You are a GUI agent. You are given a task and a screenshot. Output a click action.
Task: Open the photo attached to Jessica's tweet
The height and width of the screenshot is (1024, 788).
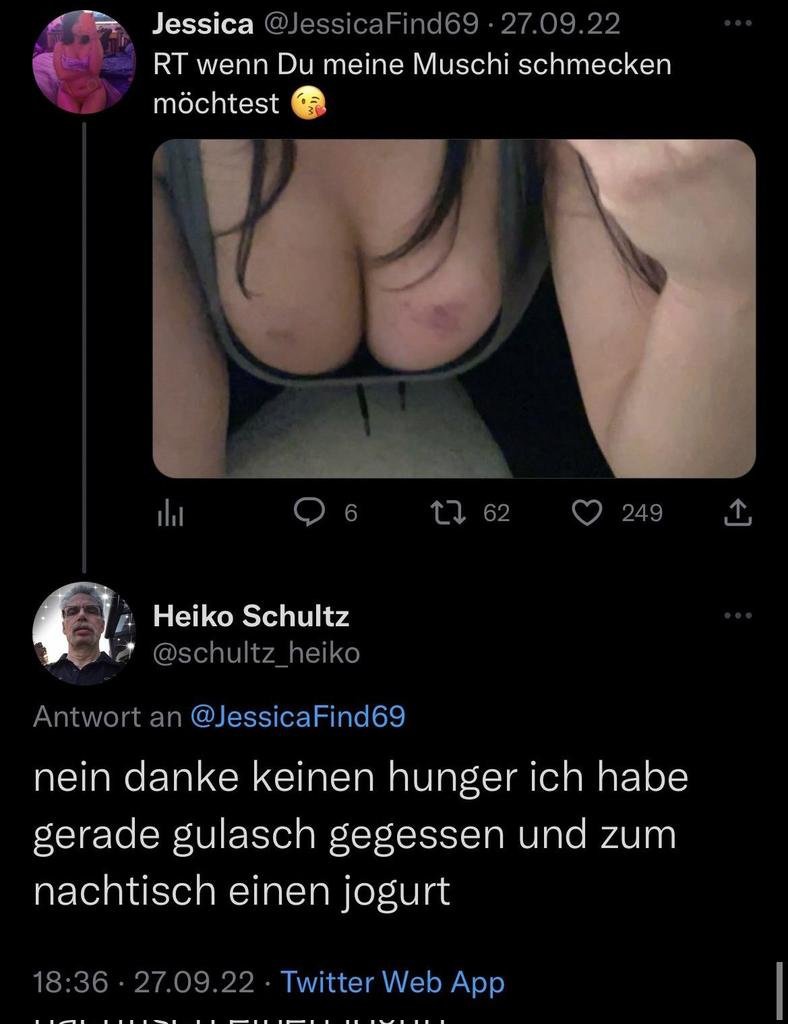point(453,308)
